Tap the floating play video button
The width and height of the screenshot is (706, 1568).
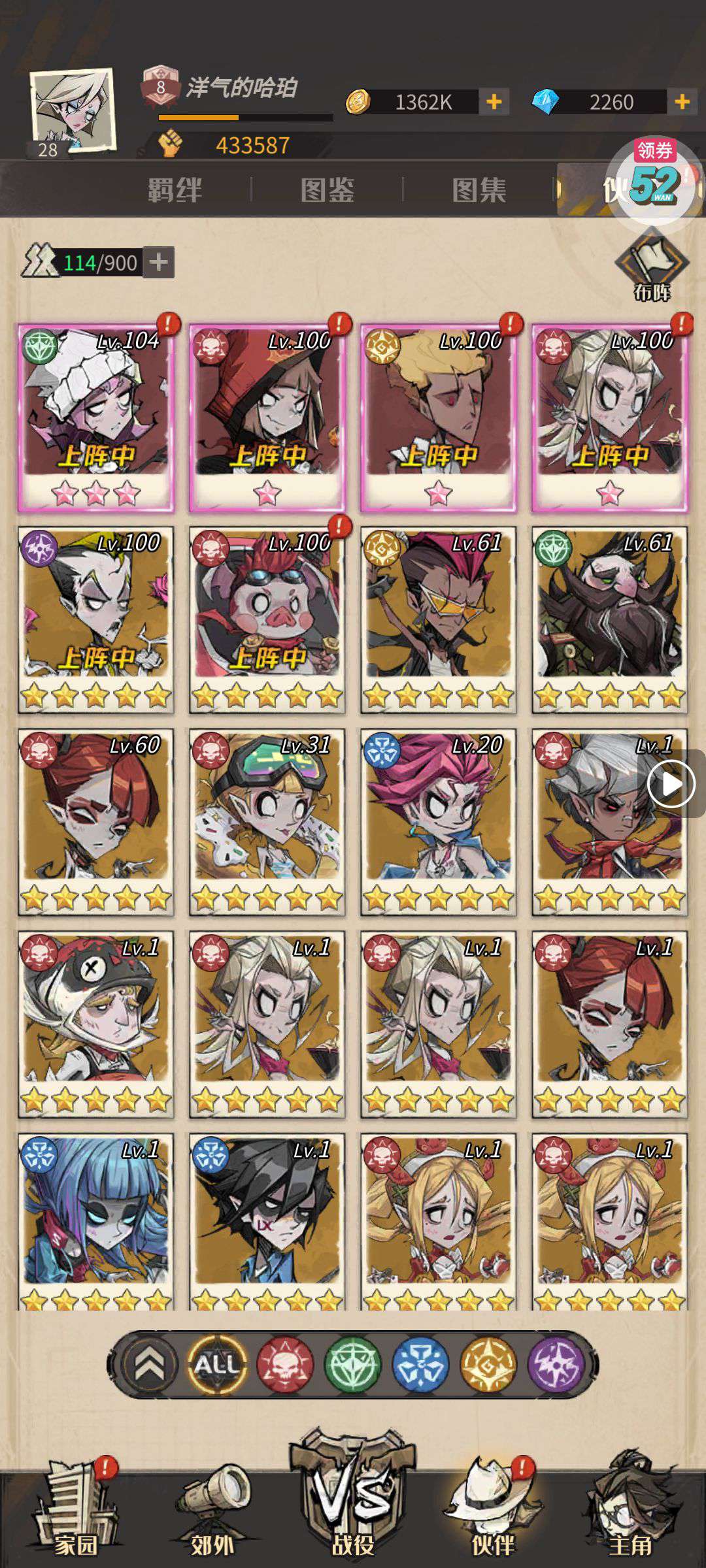coord(671,784)
